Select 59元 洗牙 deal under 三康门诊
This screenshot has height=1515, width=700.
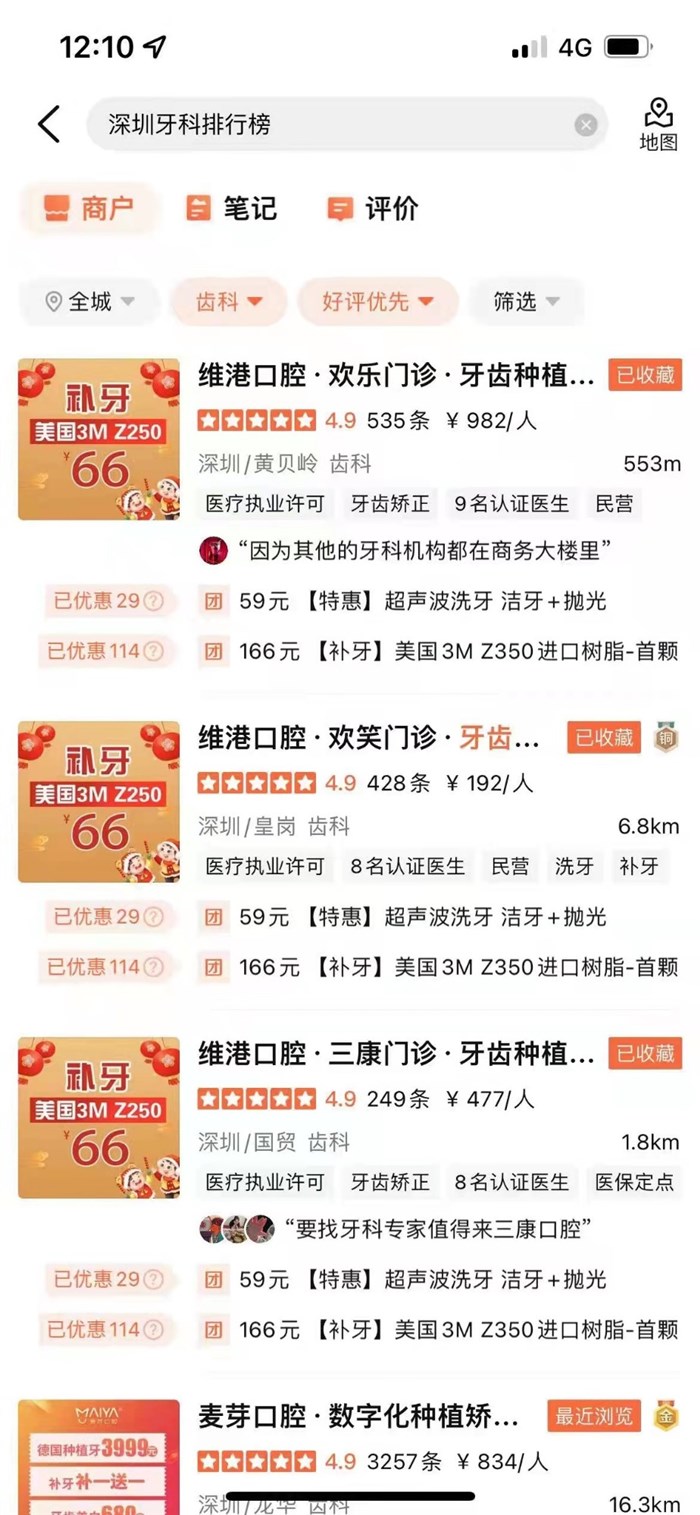[422, 1279]
